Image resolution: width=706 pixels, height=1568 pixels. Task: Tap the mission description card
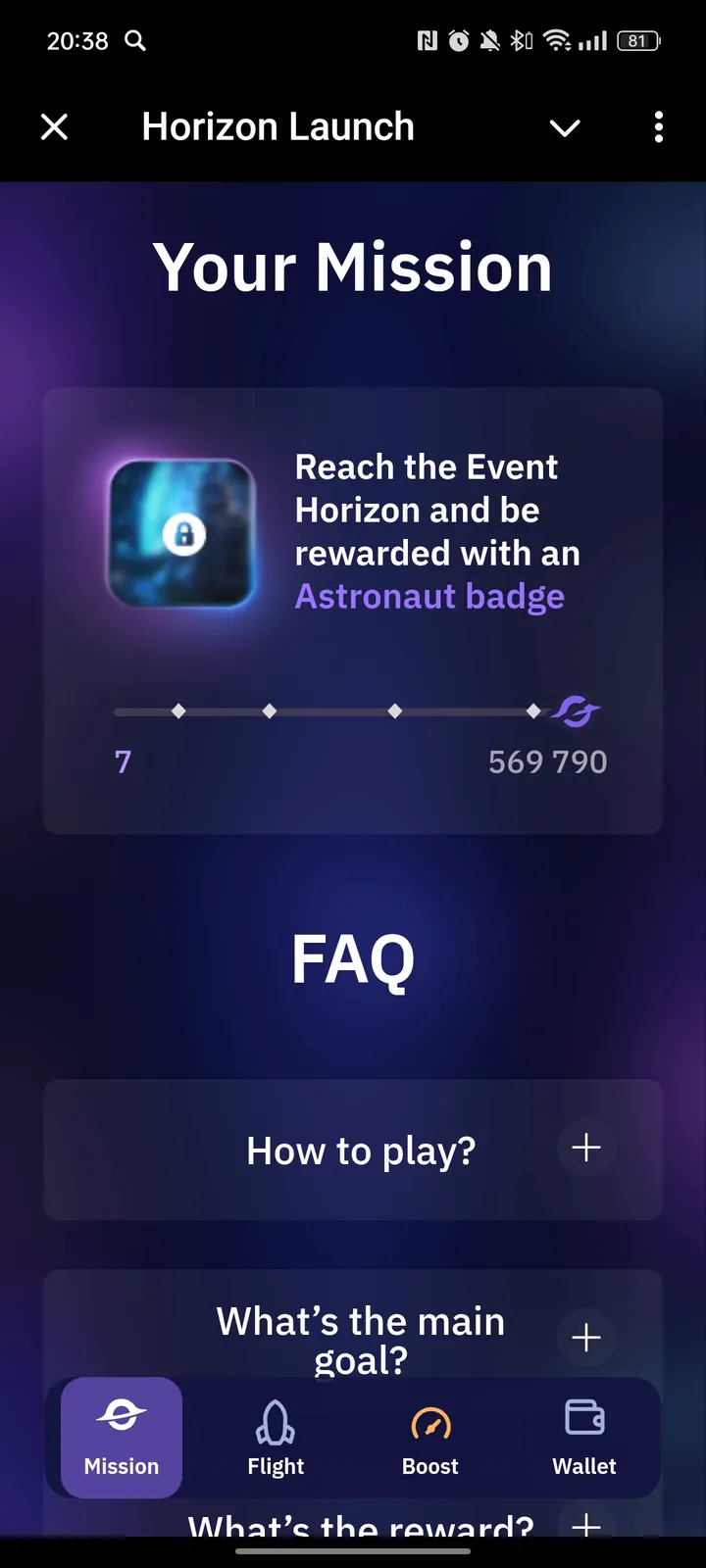click(353, 608)
